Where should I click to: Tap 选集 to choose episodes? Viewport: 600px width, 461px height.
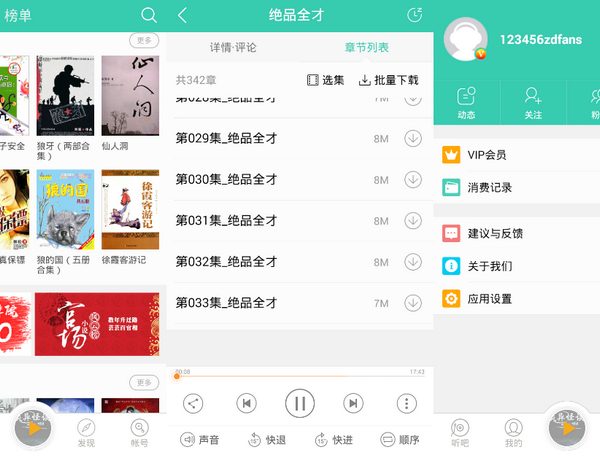click(x=326, y=80)
